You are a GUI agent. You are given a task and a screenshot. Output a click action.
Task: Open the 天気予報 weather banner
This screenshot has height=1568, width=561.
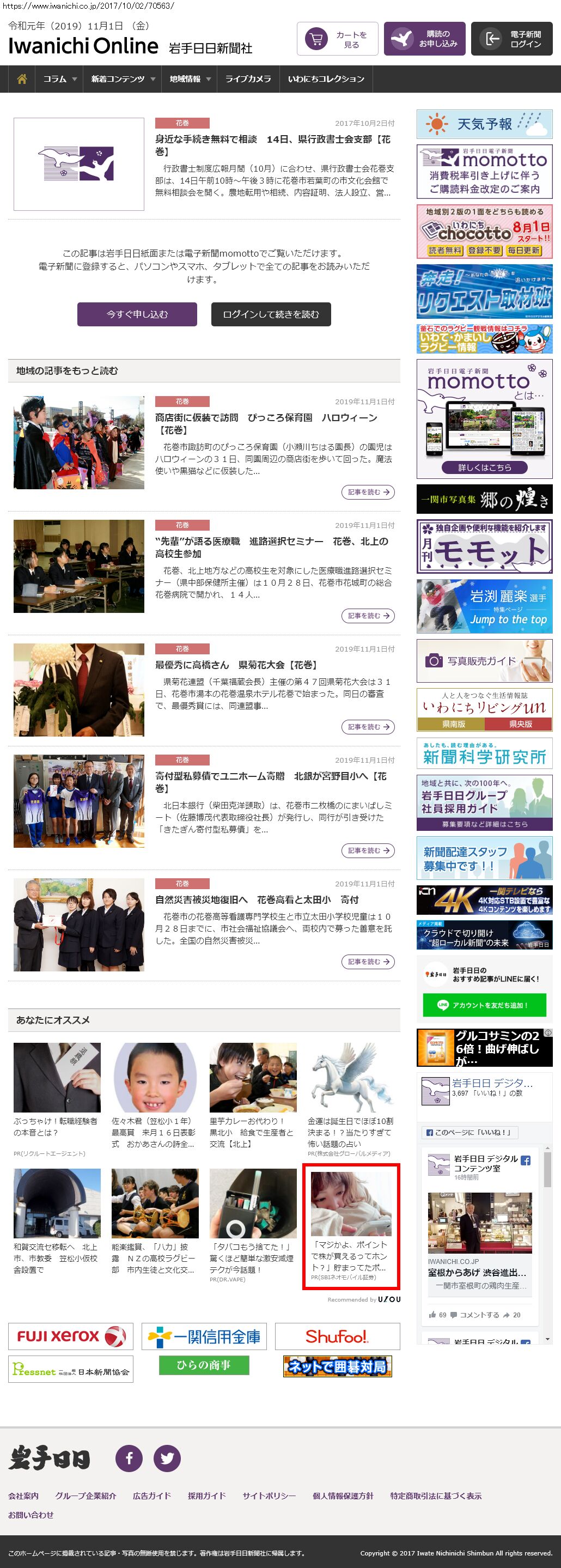pyautogui.click(x=484, y=124)
